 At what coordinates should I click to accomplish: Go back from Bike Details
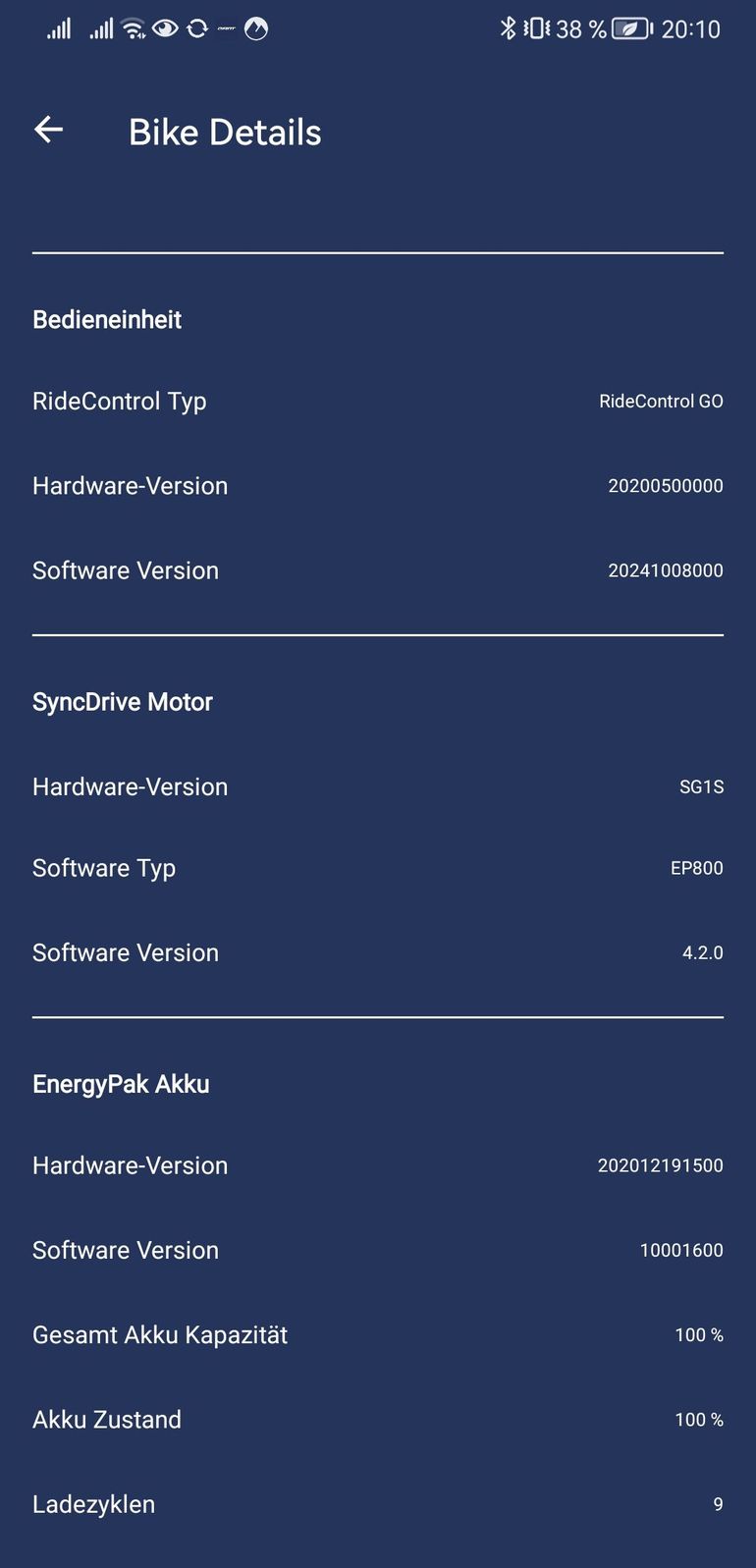click(48, 130)
